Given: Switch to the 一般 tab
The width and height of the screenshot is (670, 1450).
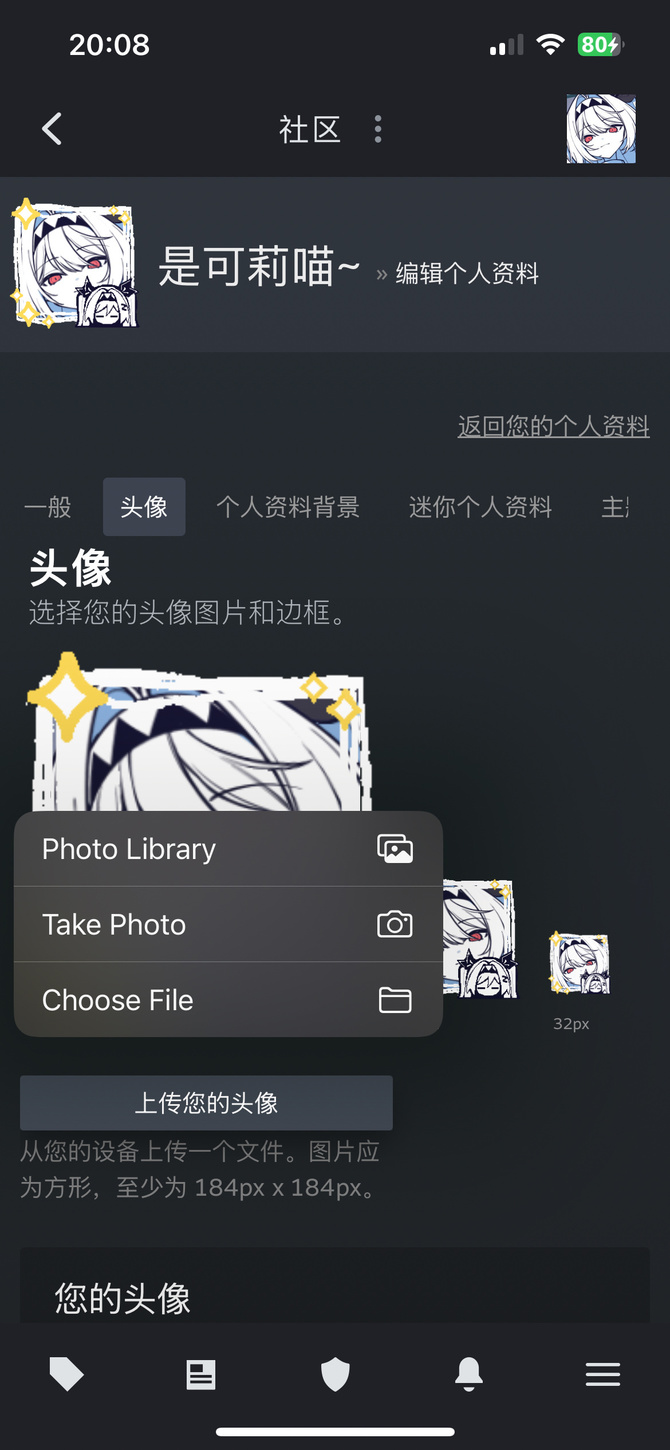Looking at the screenshot, I should (48, 507).
